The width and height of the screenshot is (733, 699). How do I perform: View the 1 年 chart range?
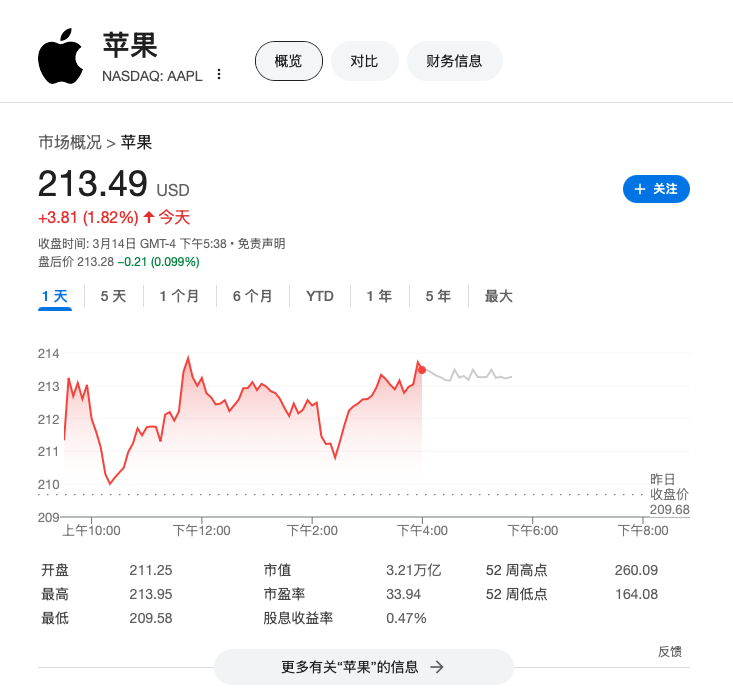coord(379,296)
